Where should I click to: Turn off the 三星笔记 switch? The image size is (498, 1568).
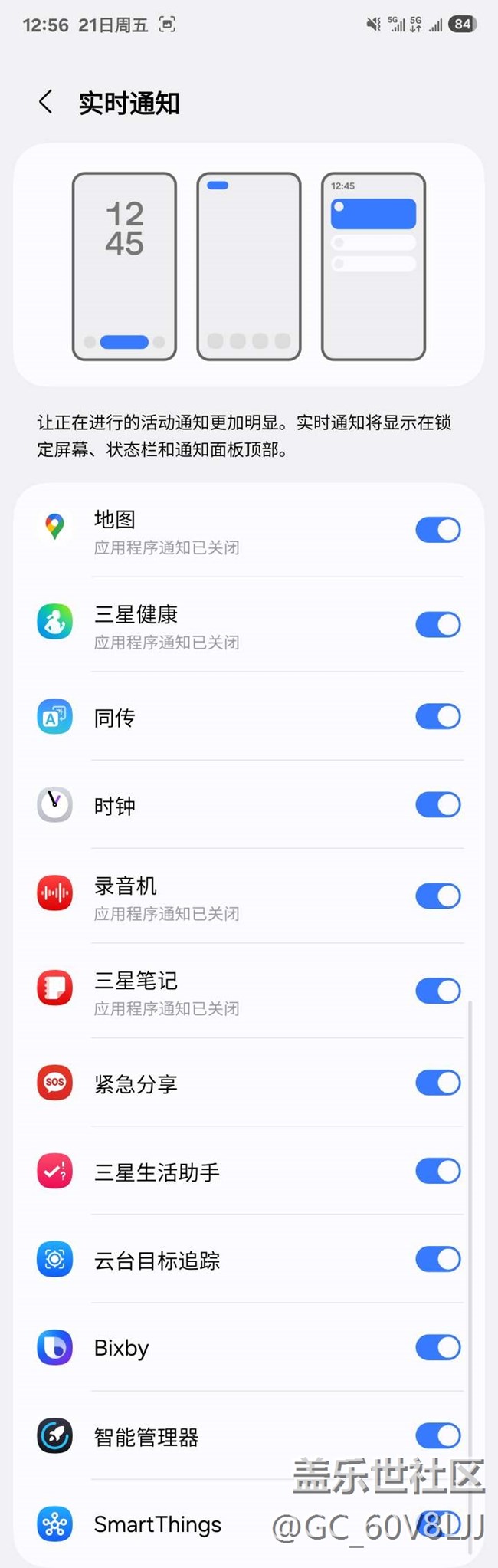pos(437,991)
